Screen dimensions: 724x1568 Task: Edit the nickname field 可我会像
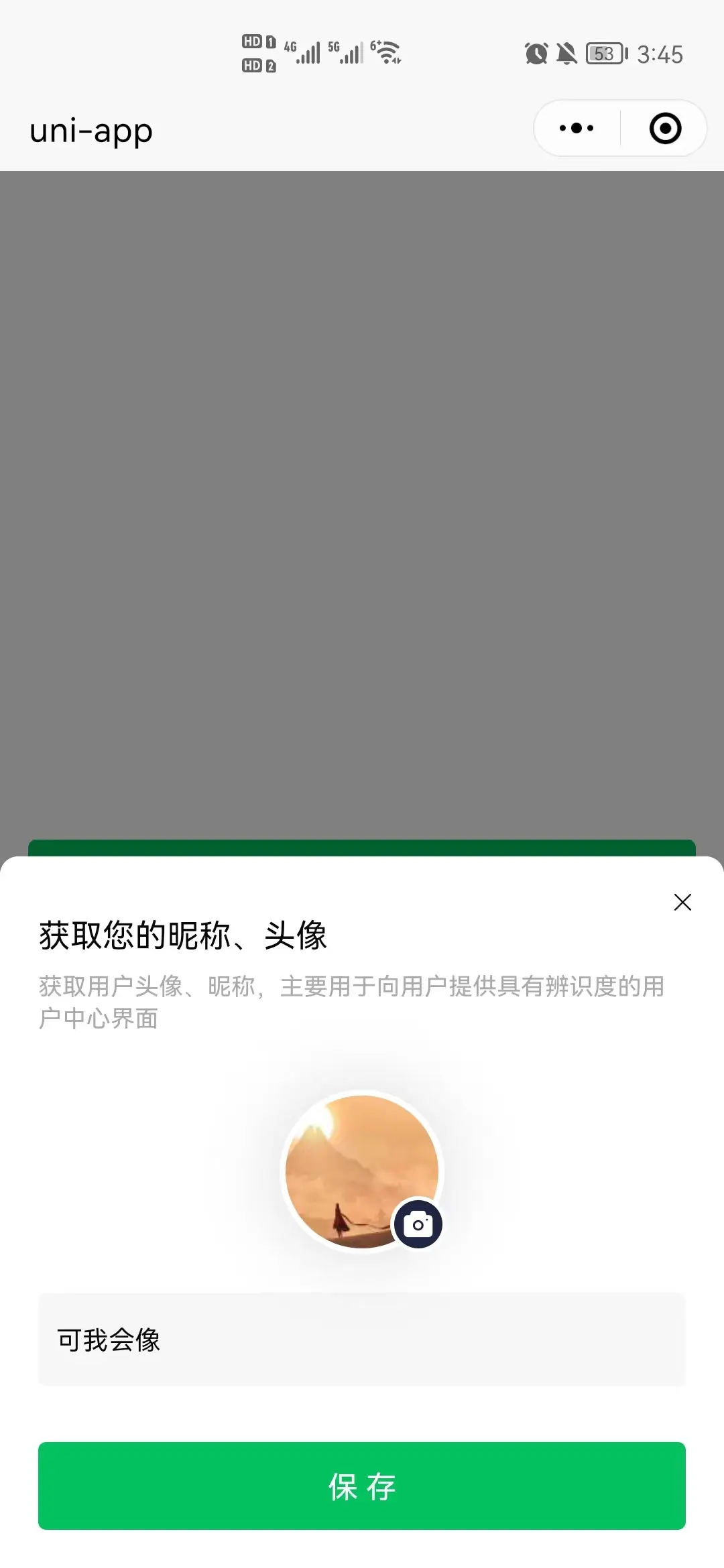tap(362, 1340)
